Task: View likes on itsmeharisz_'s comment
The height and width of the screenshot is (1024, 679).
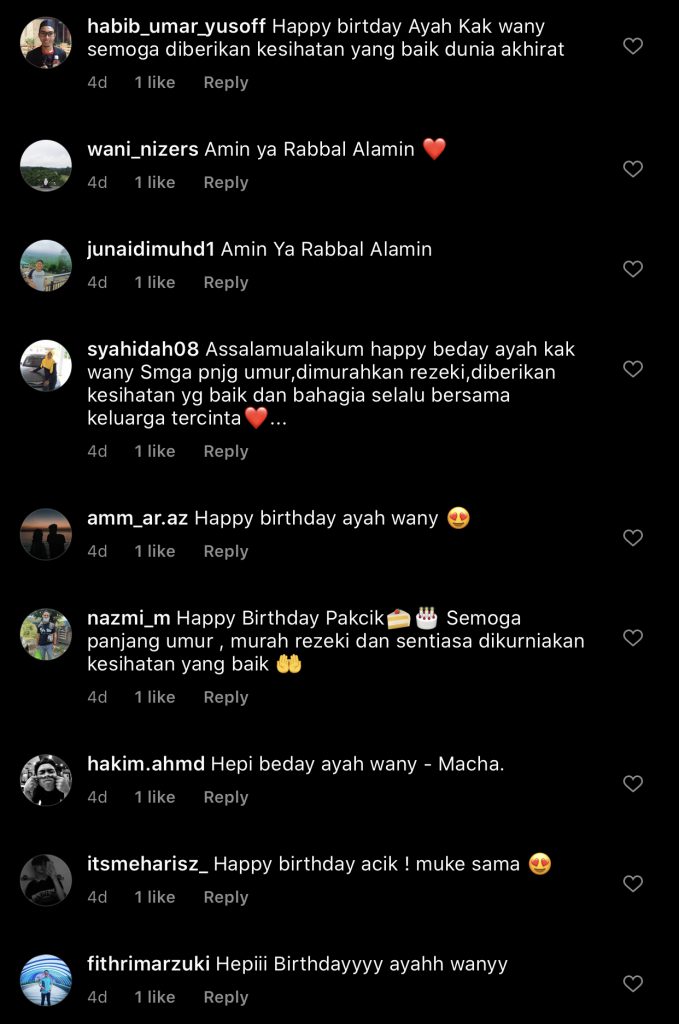Action: click(x=155, y=898)
